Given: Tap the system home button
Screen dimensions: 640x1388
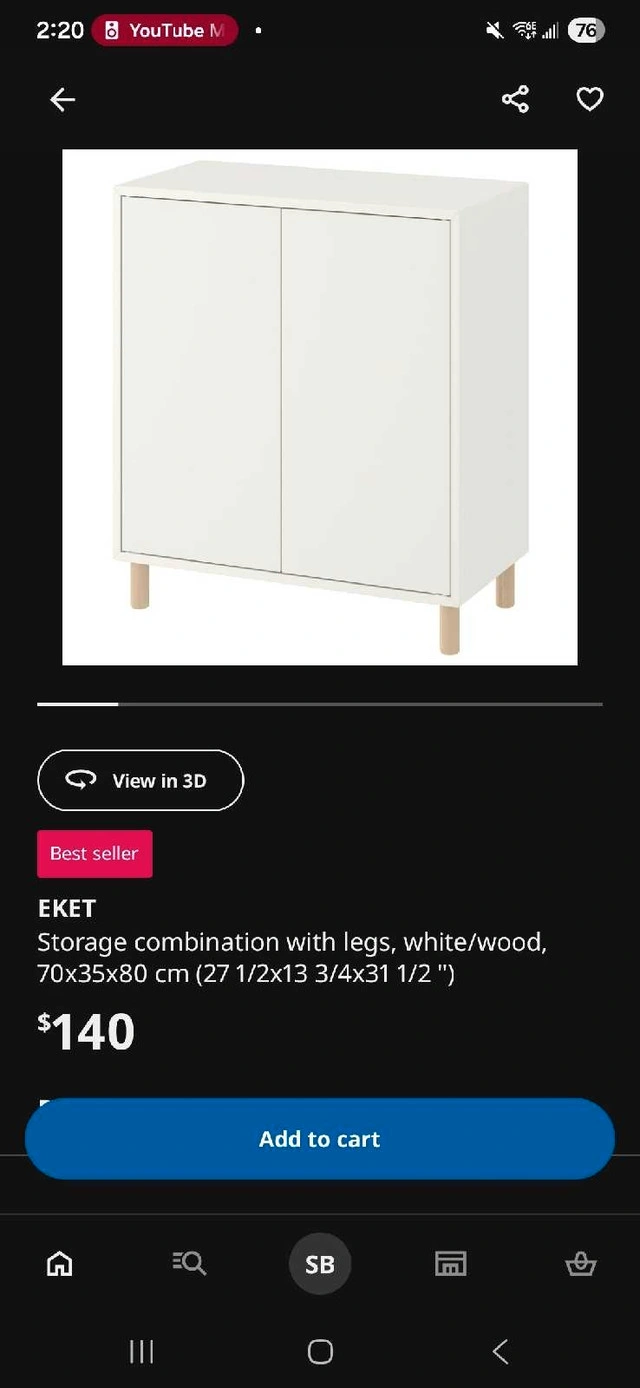Looking at the screenshot, I should (x=320, y=1352).
